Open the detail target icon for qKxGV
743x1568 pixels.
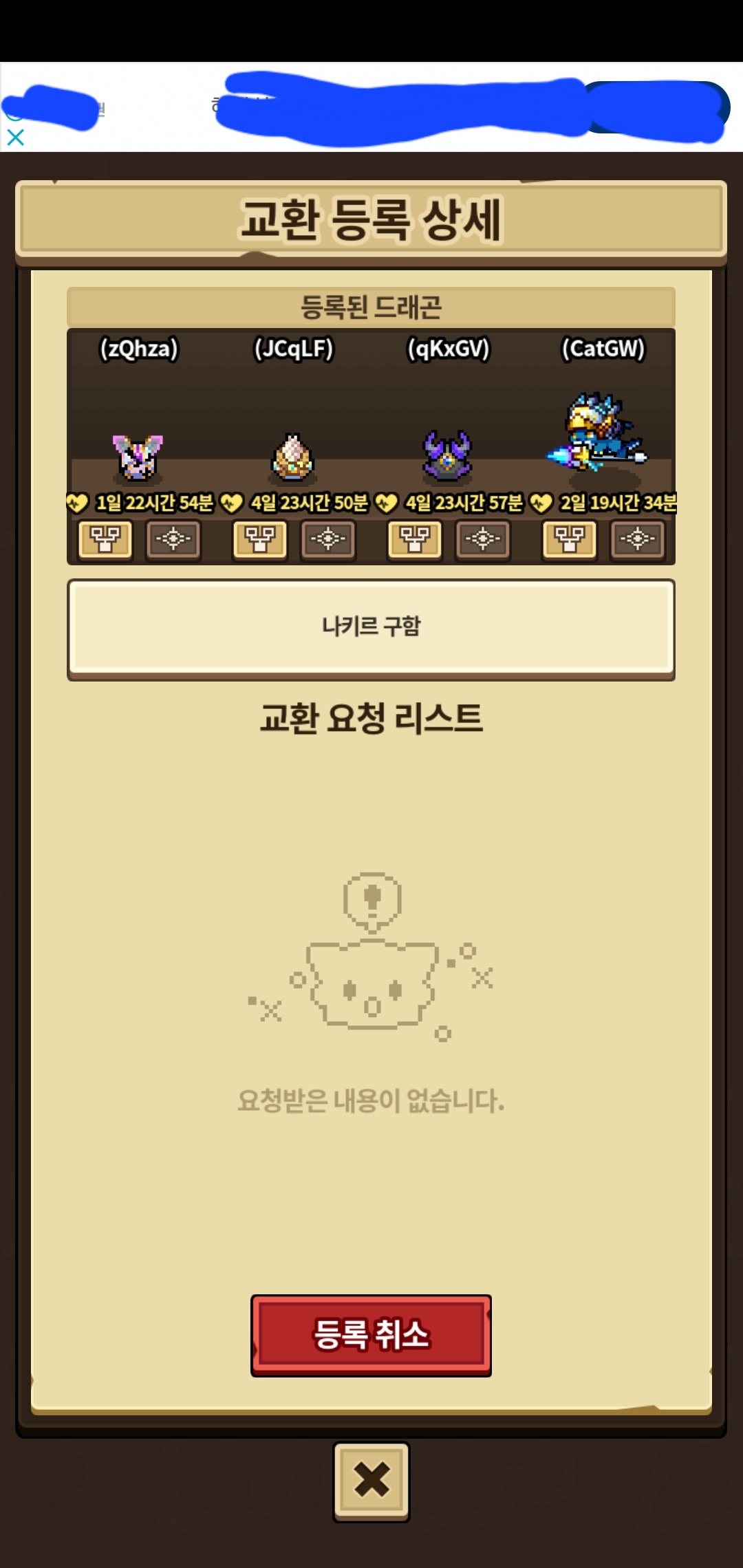click(483, 540)
